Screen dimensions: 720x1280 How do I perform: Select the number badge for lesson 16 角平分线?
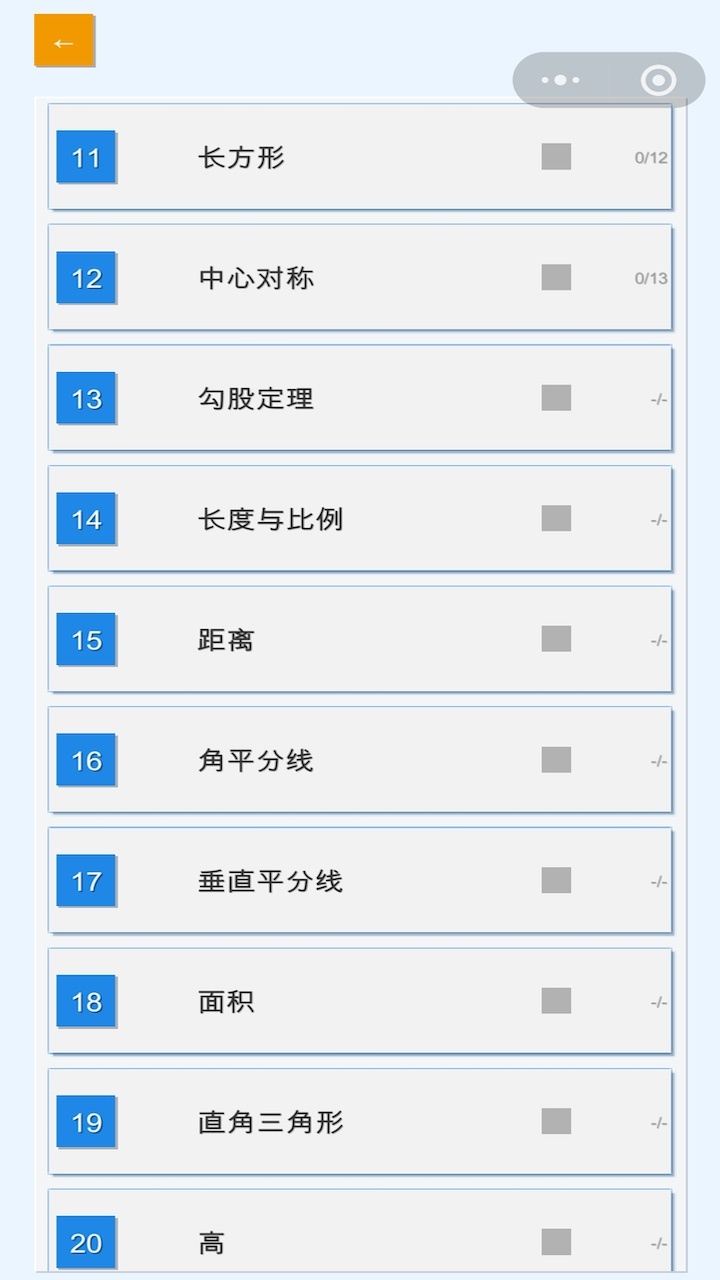pos(86,760)
